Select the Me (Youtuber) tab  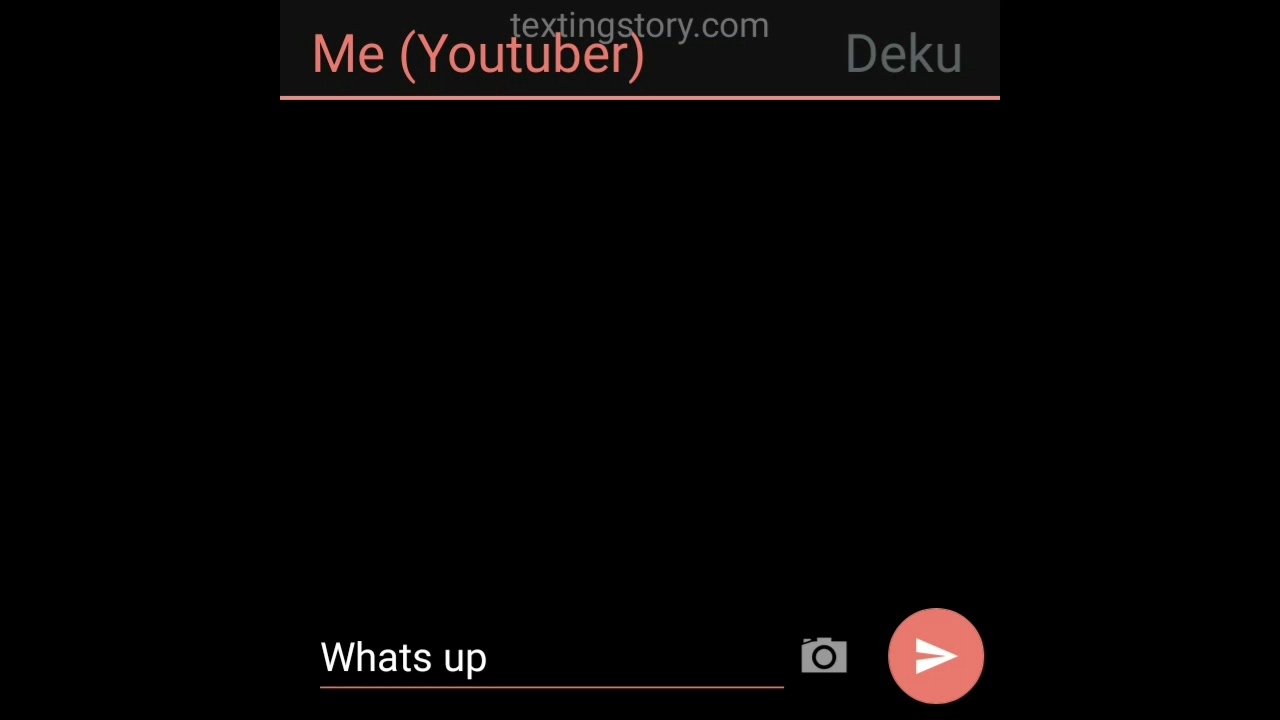pos(478,54)
